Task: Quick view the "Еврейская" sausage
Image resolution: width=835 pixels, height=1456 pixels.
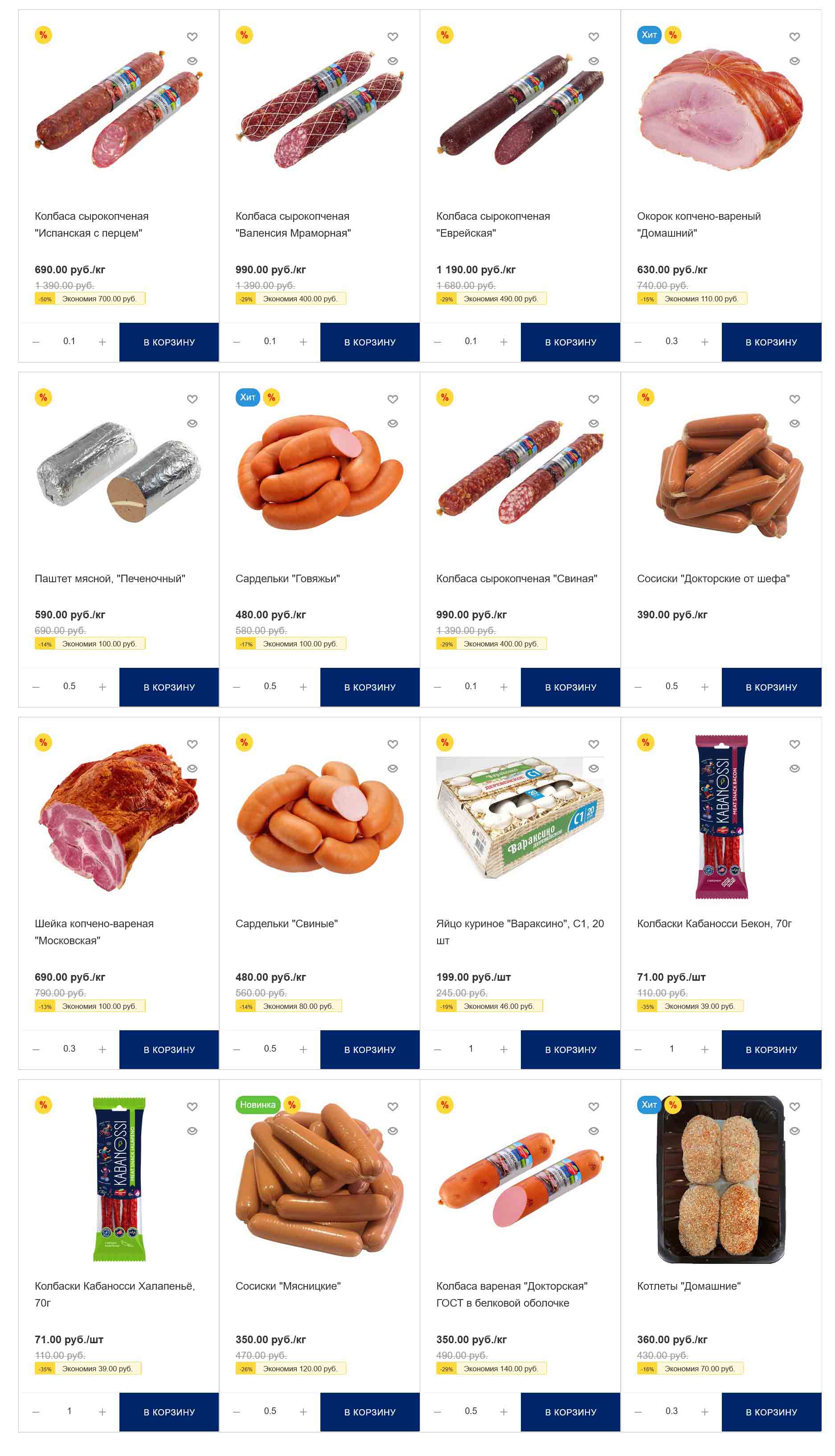Action: click(594, 61)
